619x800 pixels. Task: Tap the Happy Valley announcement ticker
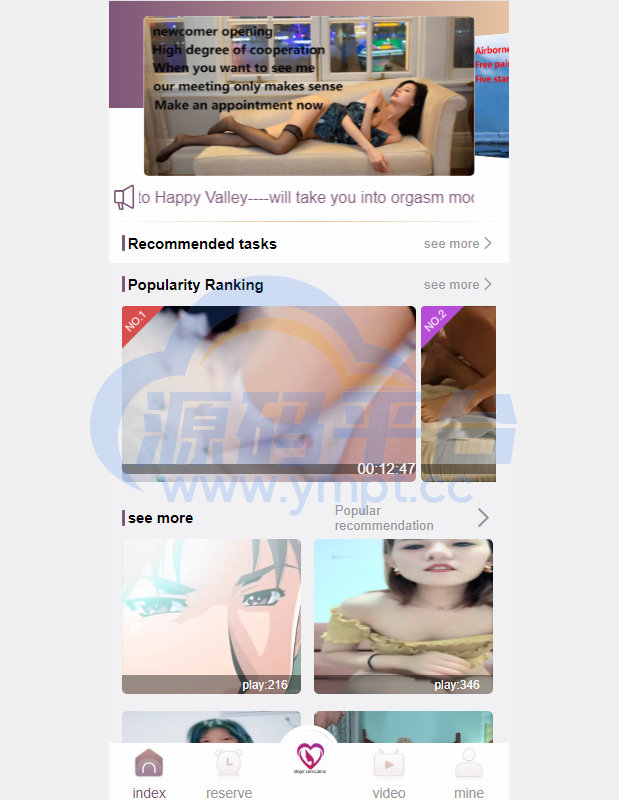305,198
